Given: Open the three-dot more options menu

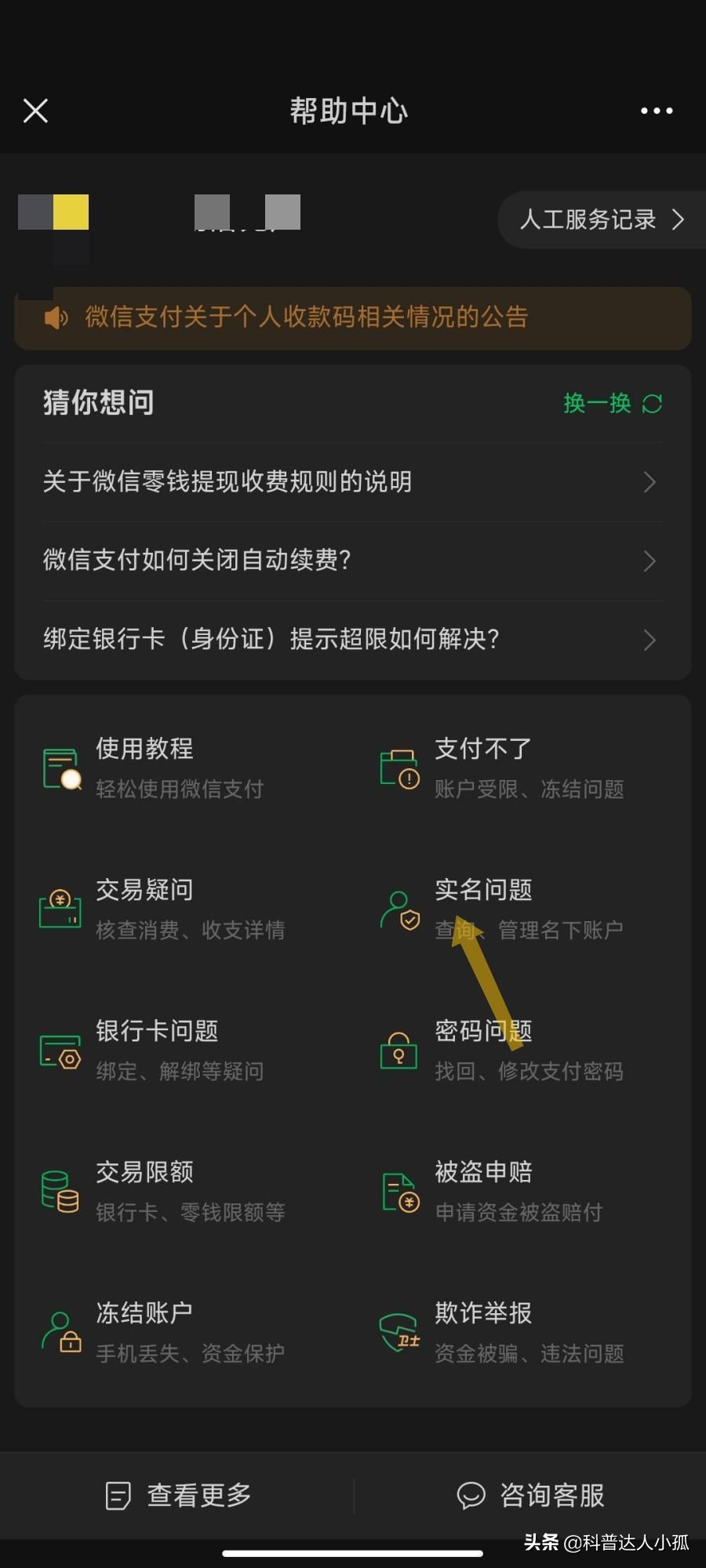Looking at the screenshot, I should pyautogui.click(x=655, y=111).
